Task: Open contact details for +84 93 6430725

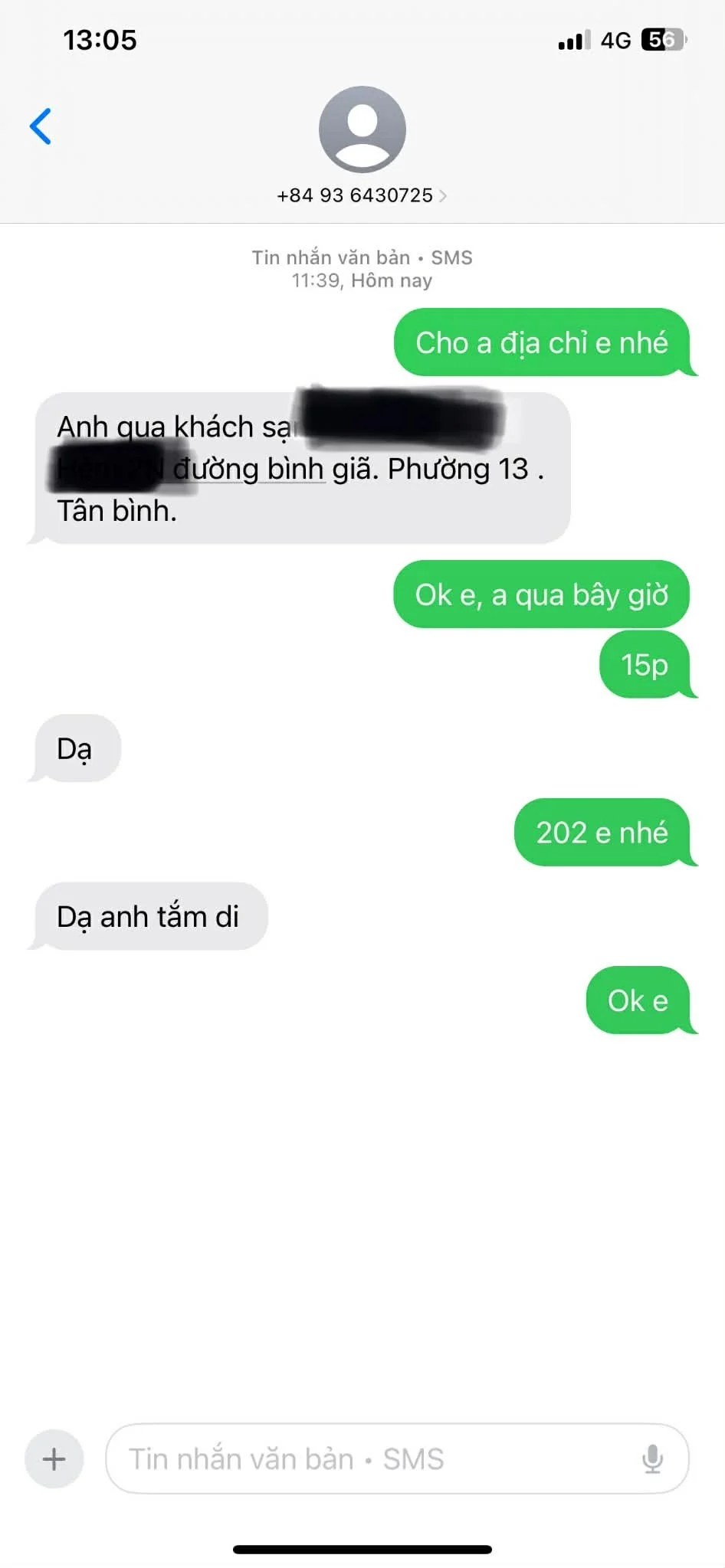Action: [x=362, y=195]
